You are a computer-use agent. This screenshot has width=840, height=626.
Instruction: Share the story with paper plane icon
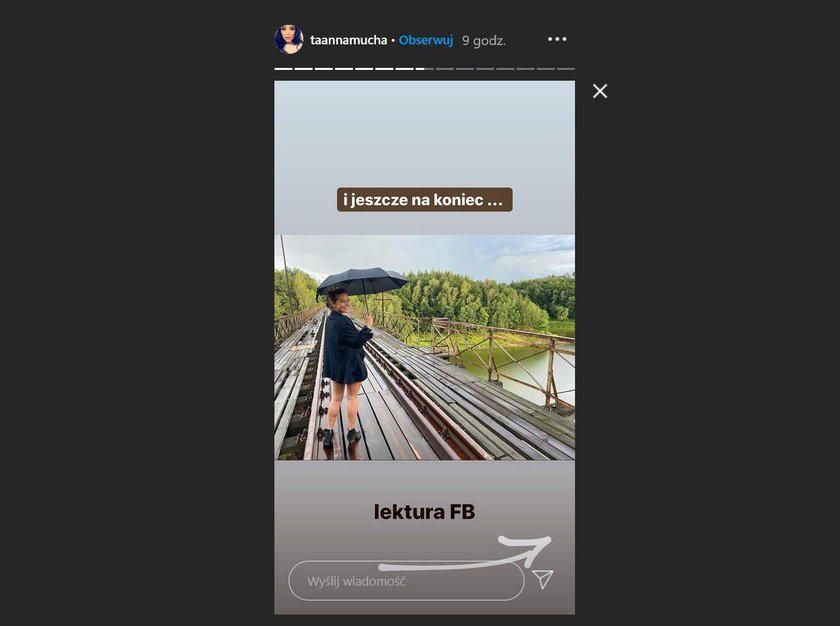point(542,579)
